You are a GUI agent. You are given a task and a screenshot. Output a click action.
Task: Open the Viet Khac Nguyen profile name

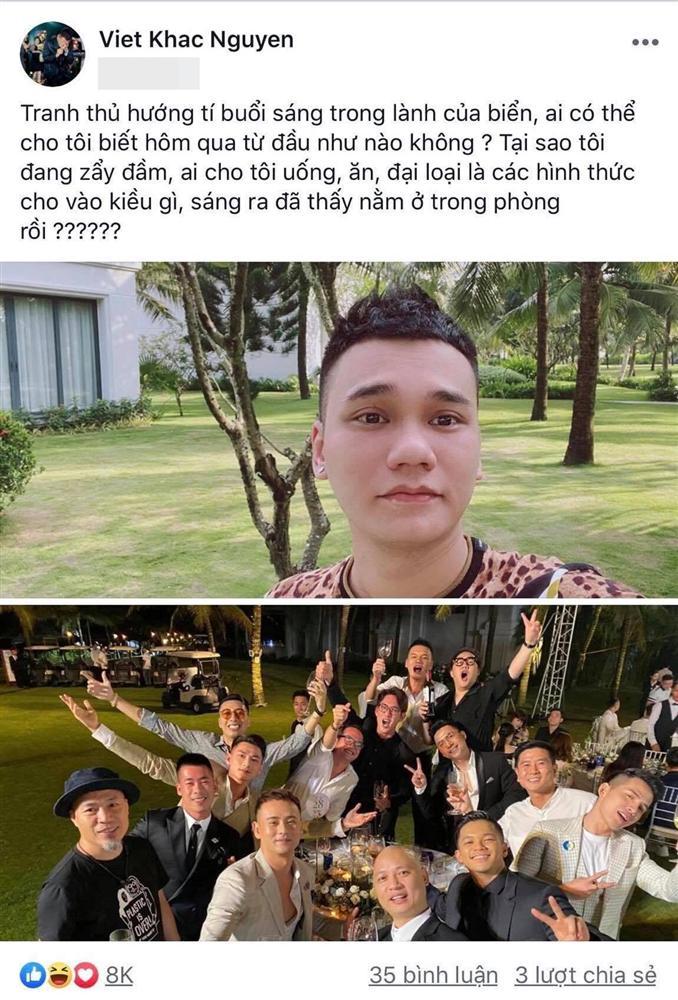(x=196, y=39)
